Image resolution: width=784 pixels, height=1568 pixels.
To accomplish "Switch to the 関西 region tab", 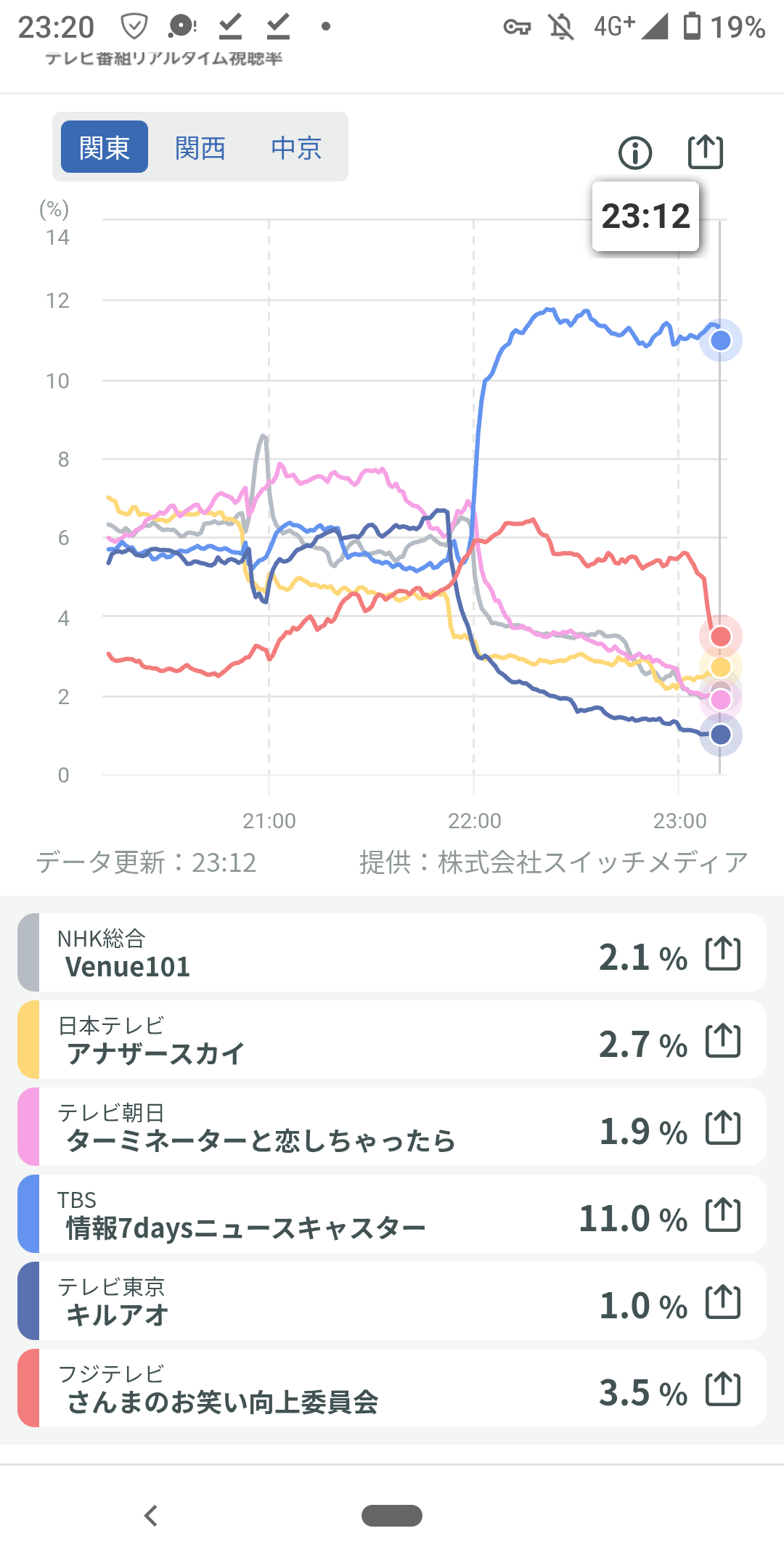I will pos(200,147).
